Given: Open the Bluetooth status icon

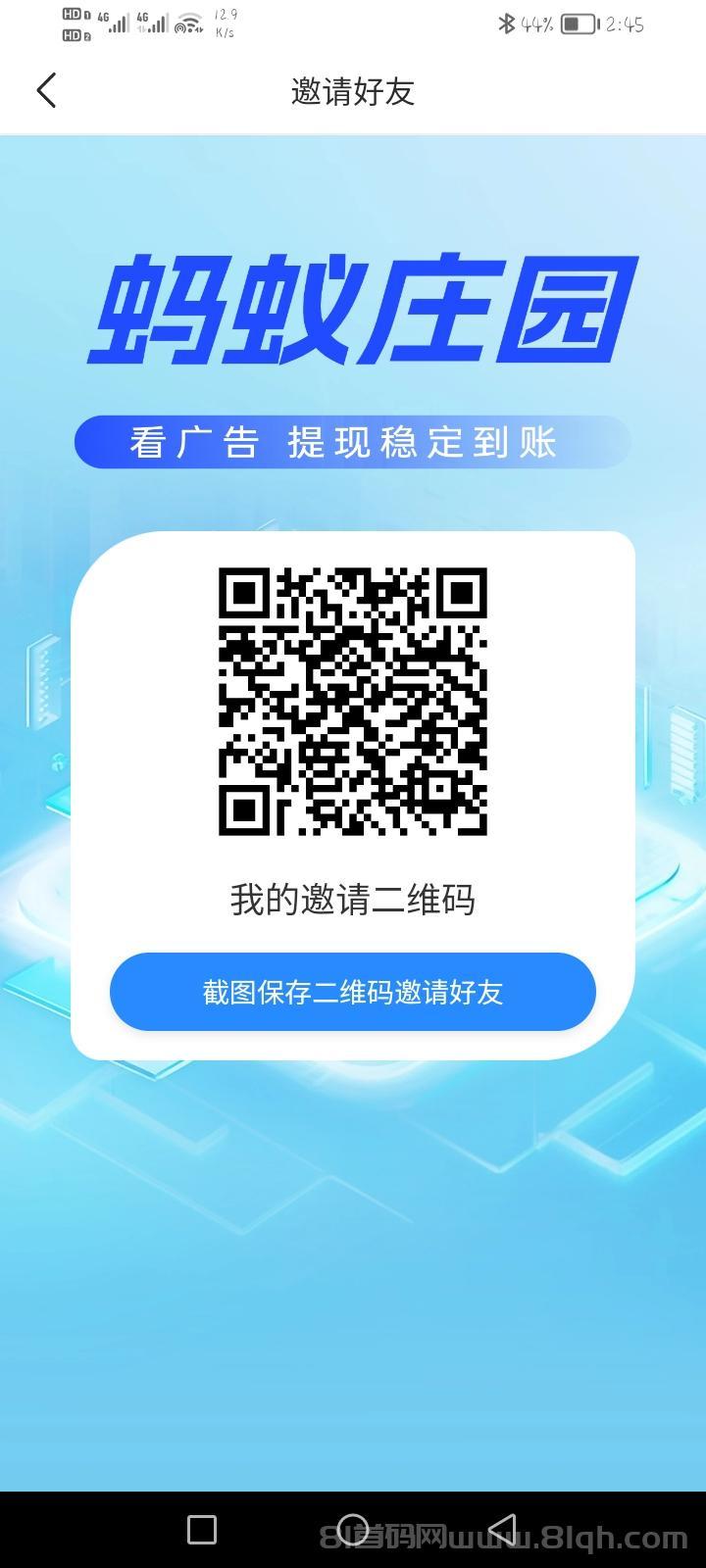Looking at the screenshot, I should click(x=508, y=24).
